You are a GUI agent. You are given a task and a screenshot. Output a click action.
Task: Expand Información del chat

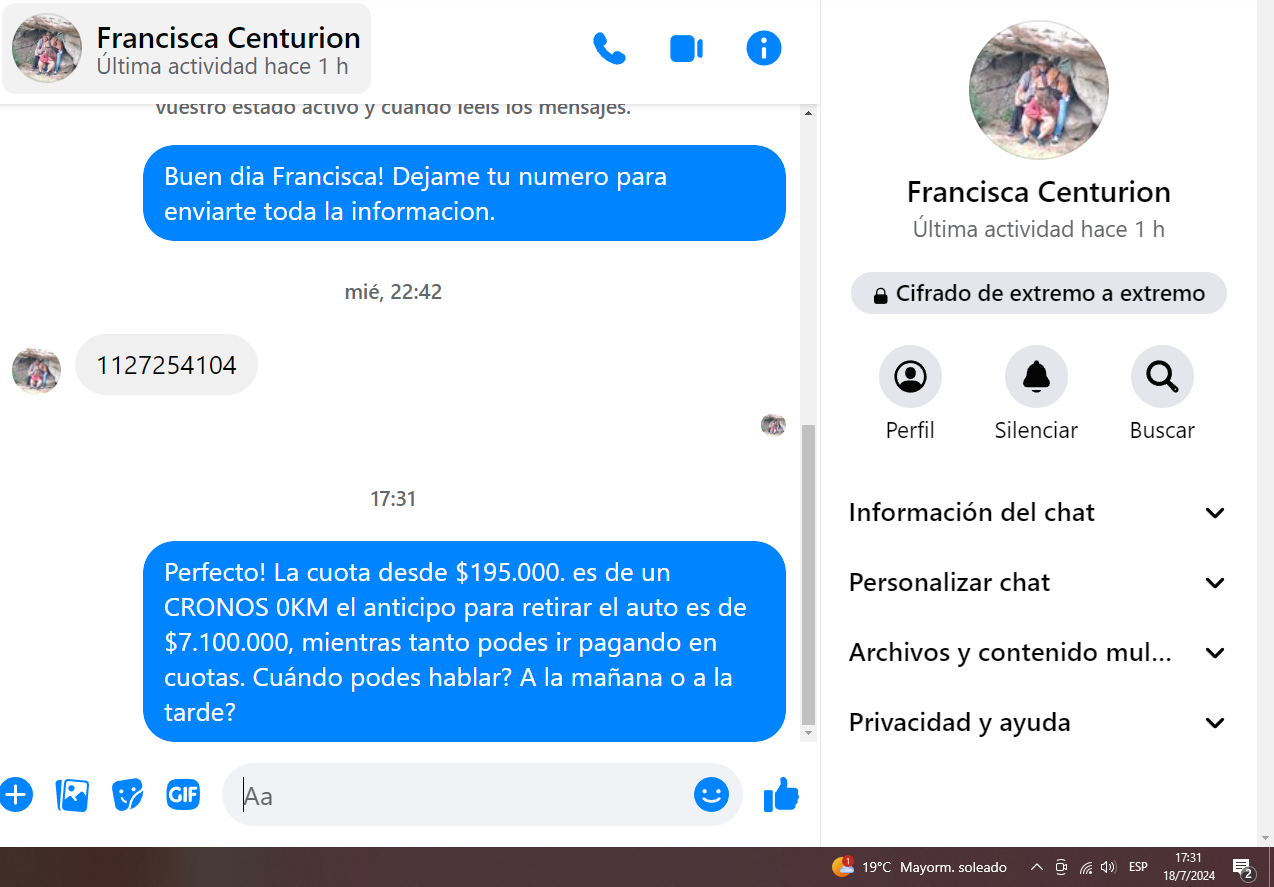(x=1036, y=513)
